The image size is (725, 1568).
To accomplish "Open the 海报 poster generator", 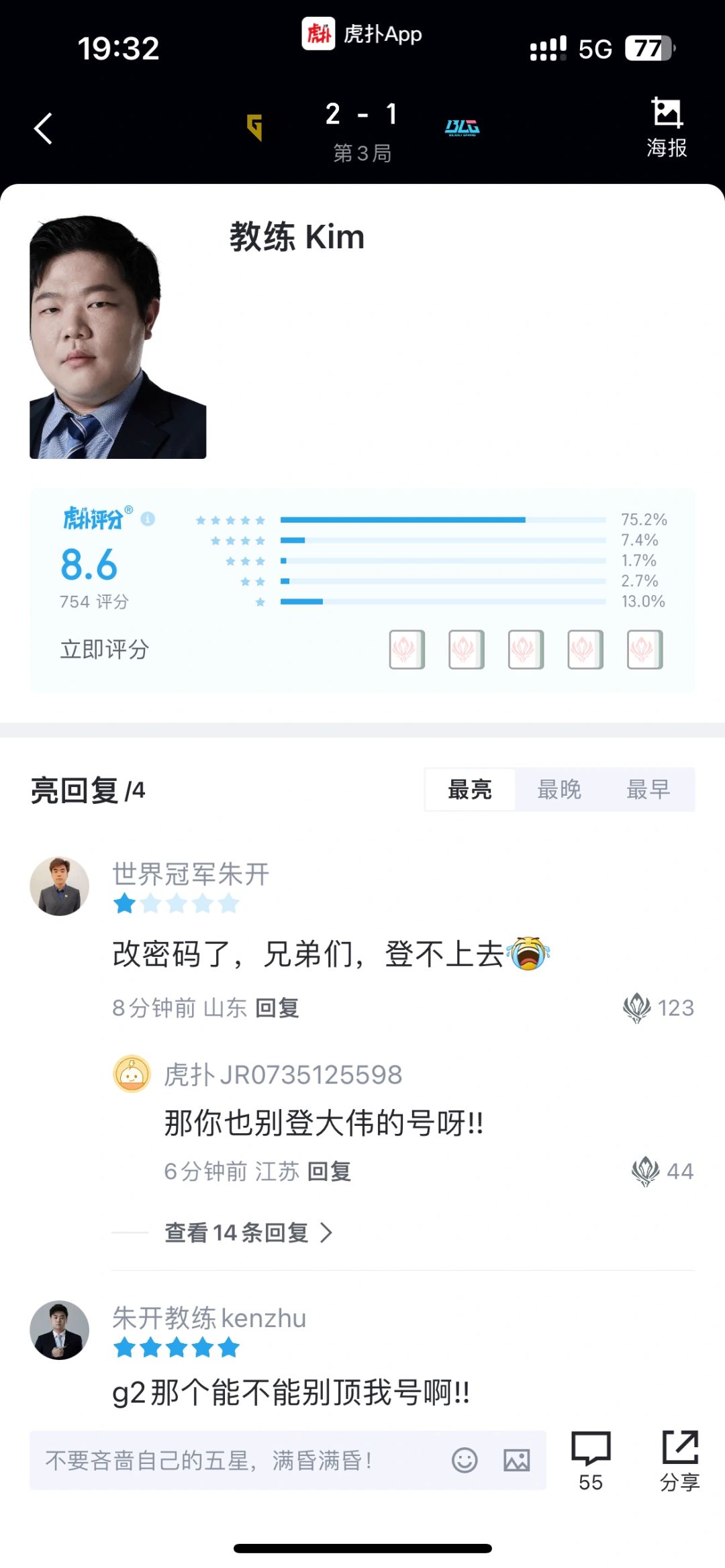I will tap(666, 127).
